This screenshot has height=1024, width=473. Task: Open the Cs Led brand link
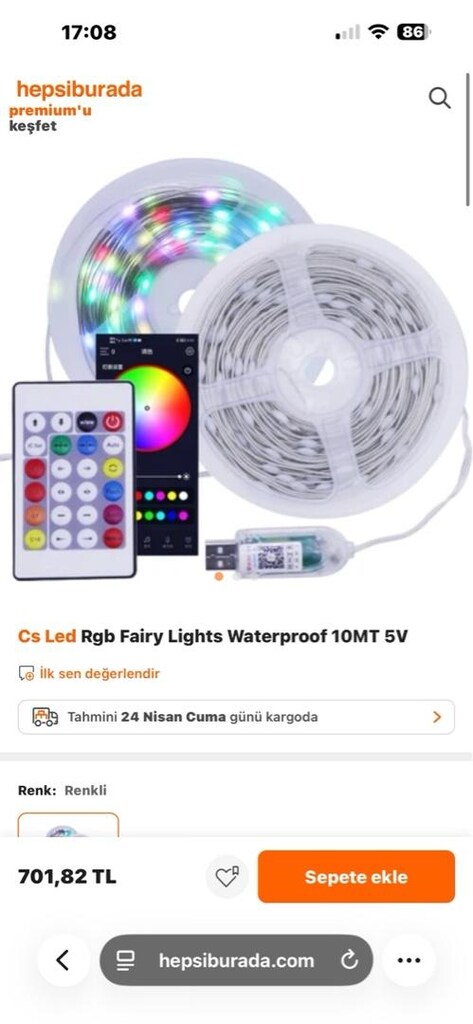pyautogui.click(x=46, y=636)
